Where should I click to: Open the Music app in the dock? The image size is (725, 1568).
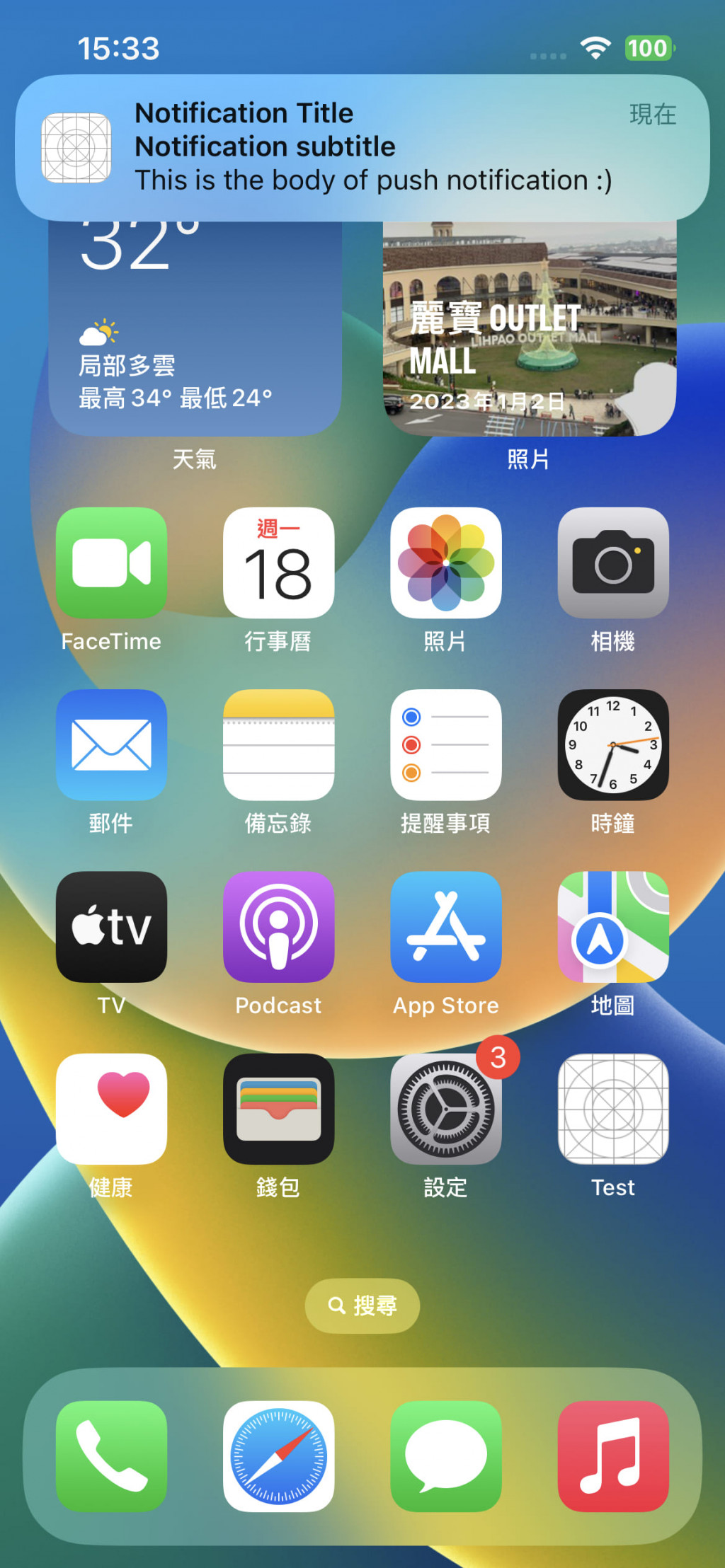pos(613,1456)
